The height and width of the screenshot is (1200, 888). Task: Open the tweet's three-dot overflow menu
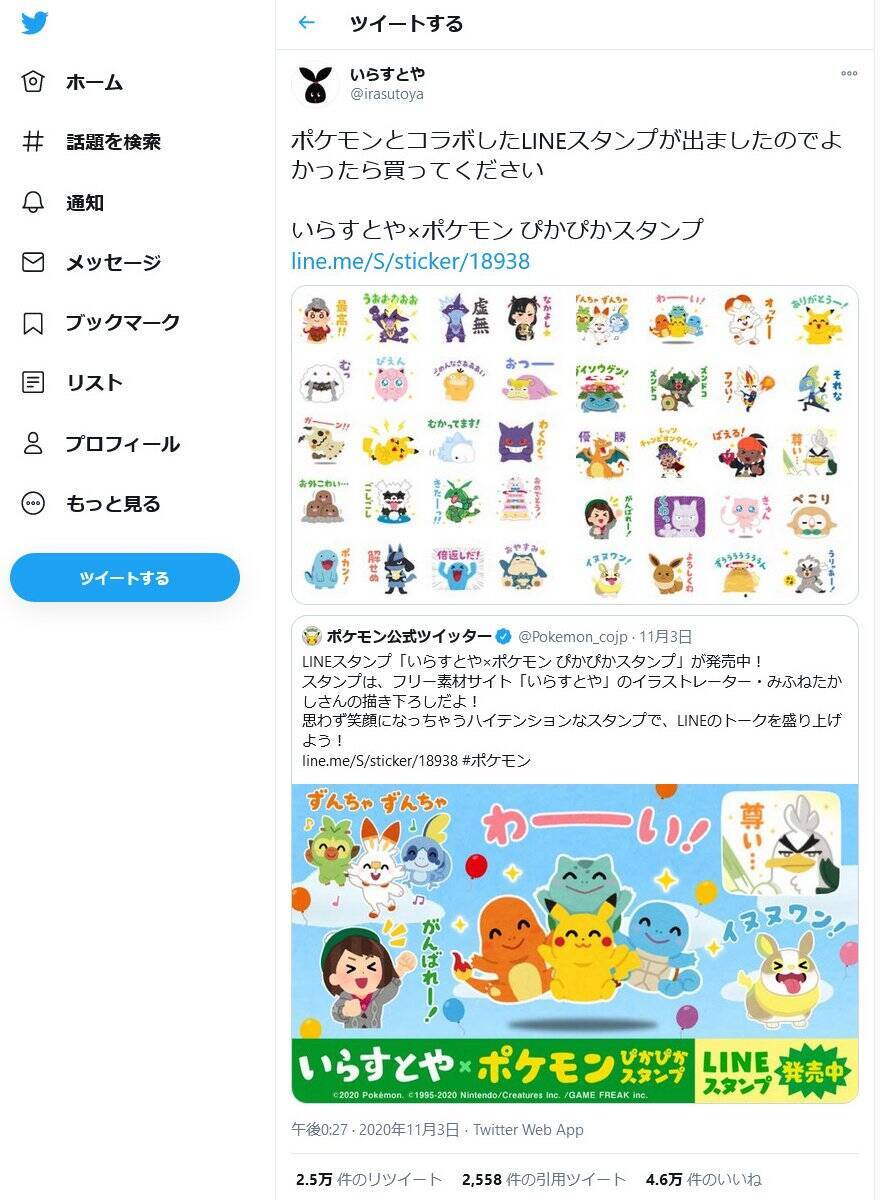coord(849,73)
